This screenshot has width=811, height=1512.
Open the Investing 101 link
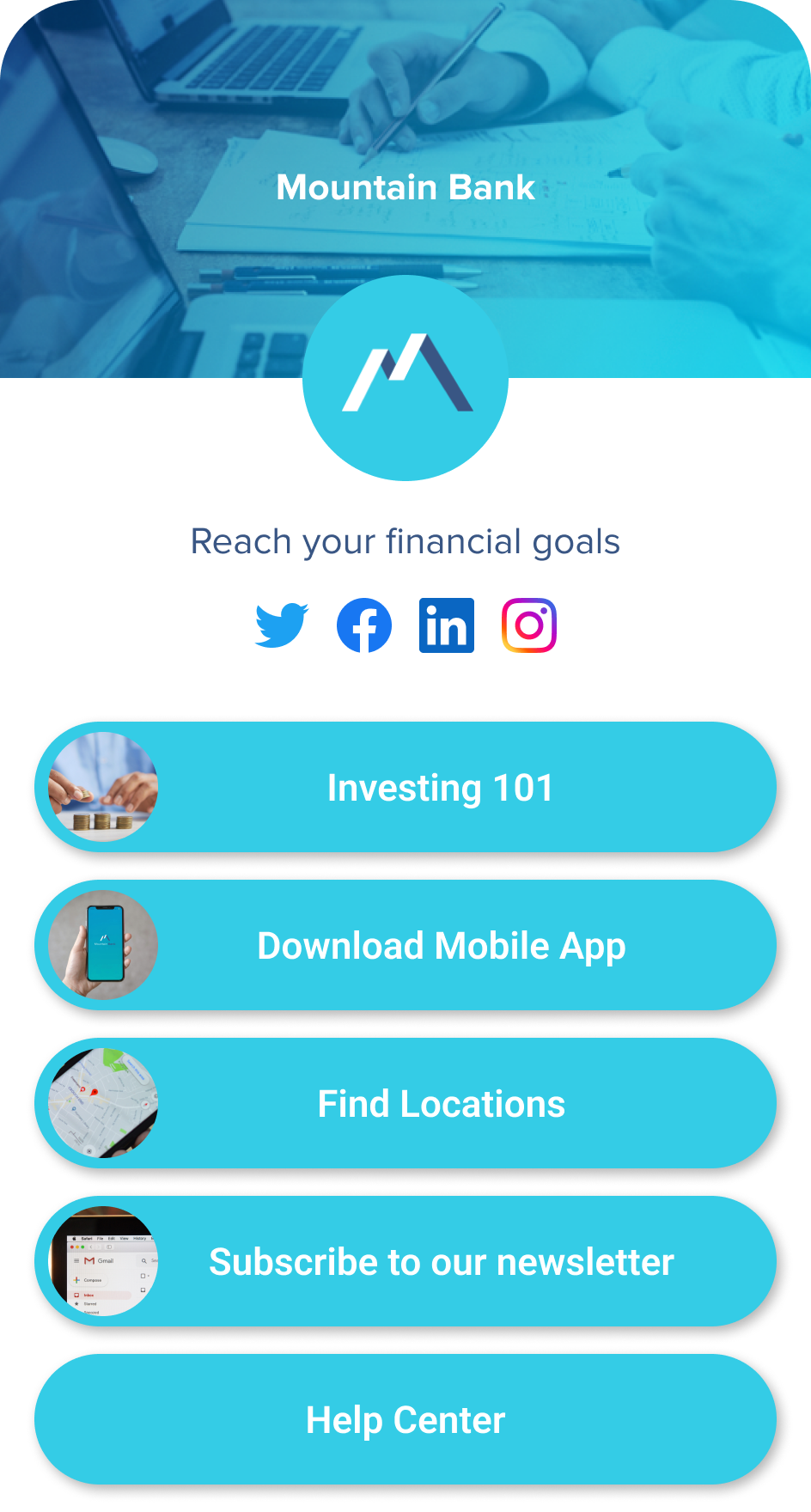tap(405, 787)
